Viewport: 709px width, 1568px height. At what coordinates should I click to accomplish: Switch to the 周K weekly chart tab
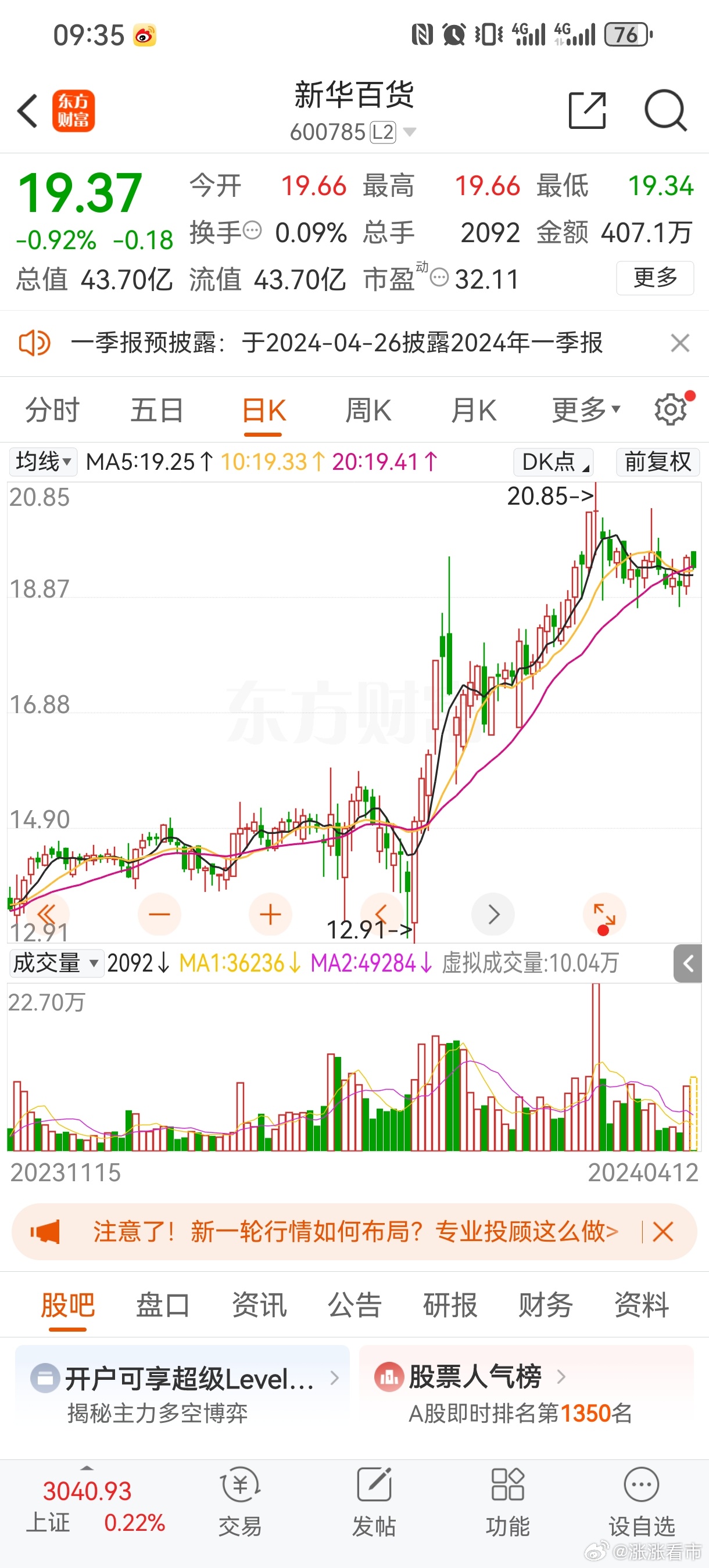pos(369,409)
